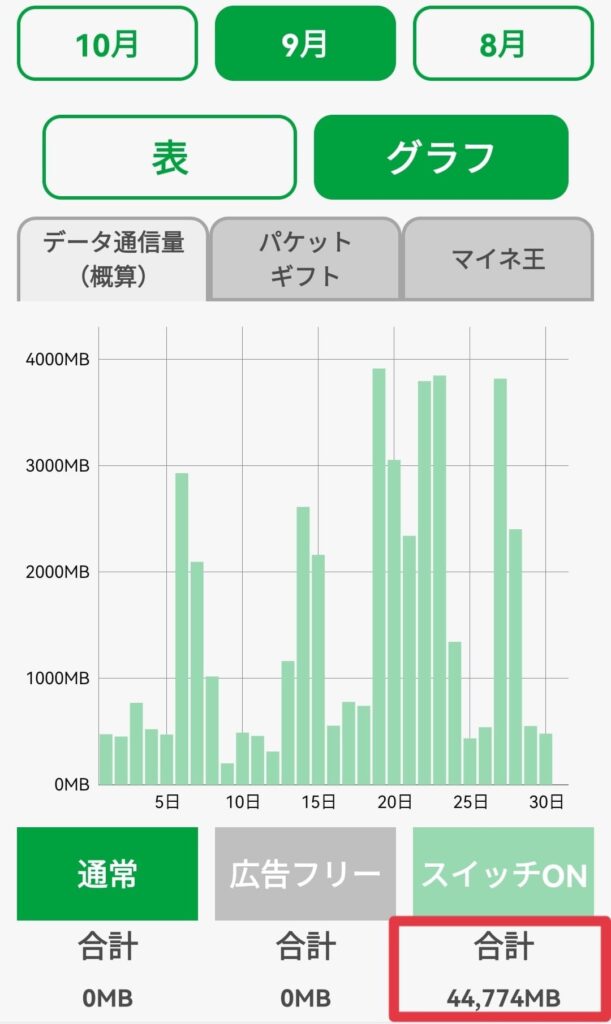Select the グラフ graph view
Image resolution: width=611 pixels, height=1024 pixels.
tap(441, 157)
